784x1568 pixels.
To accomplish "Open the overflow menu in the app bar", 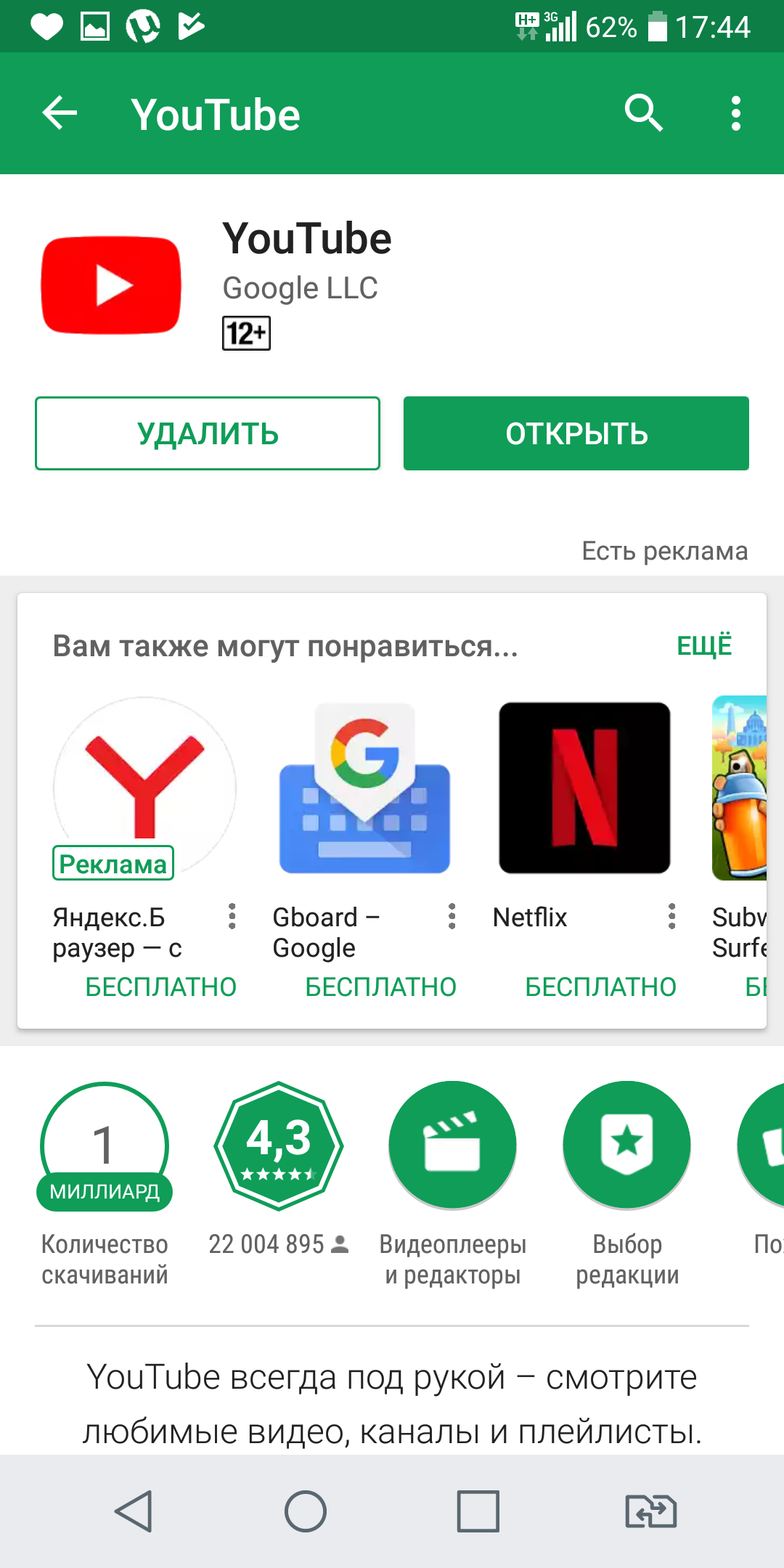I will point(735,114).
